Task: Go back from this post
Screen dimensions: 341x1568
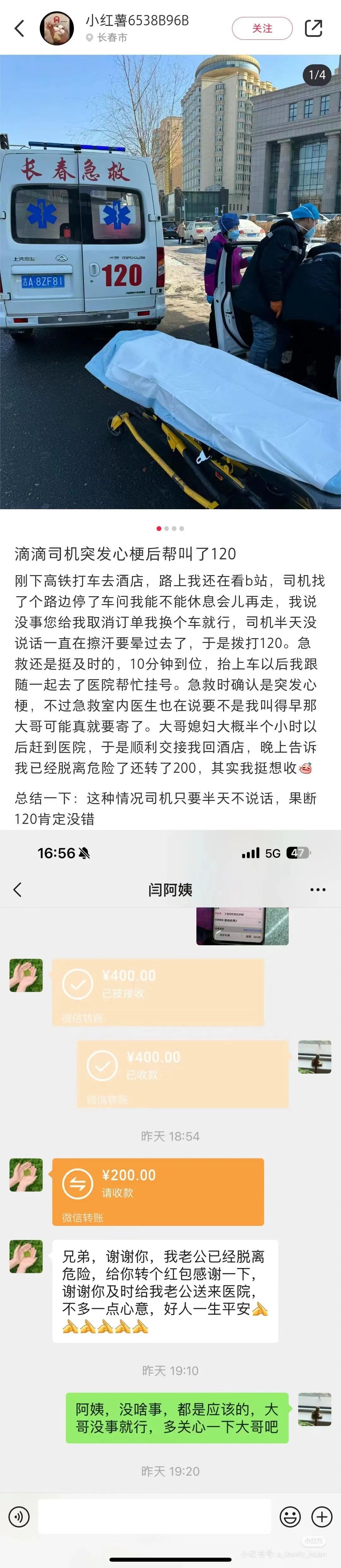Action: point(20,28)
